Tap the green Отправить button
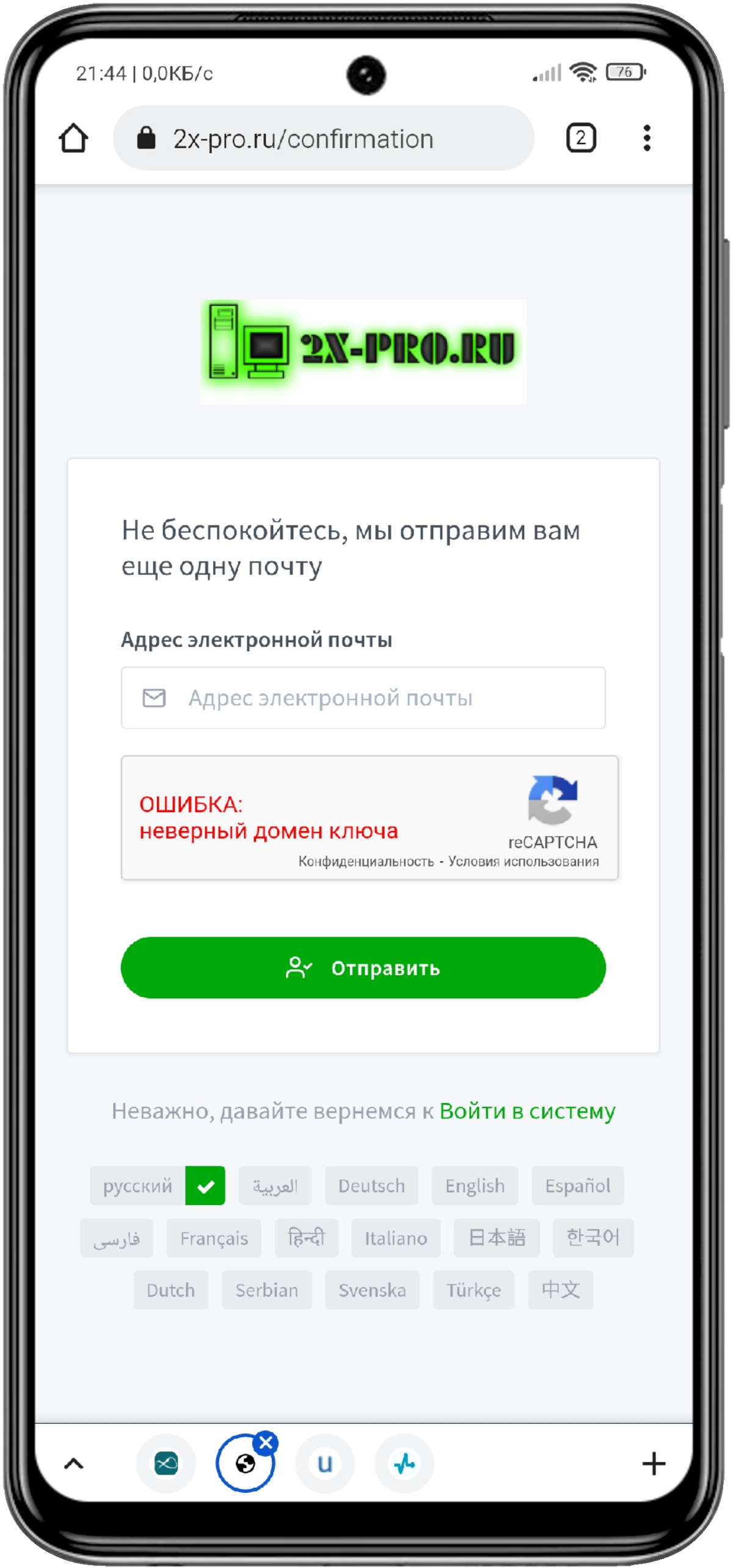The width and height of the screenshot is (733, 1568). [363, 968]
